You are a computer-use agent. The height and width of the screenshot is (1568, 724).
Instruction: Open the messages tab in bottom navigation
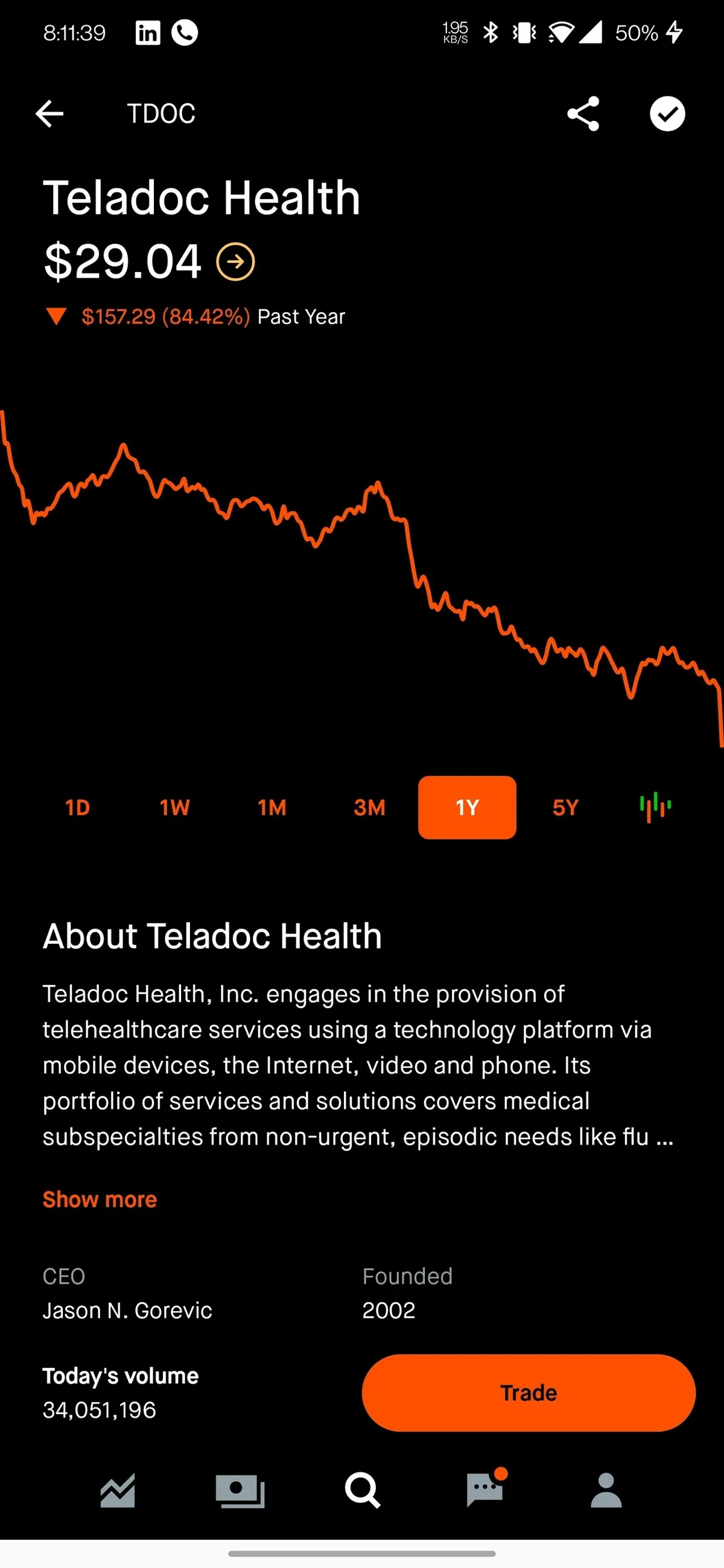pos(484,1490)
